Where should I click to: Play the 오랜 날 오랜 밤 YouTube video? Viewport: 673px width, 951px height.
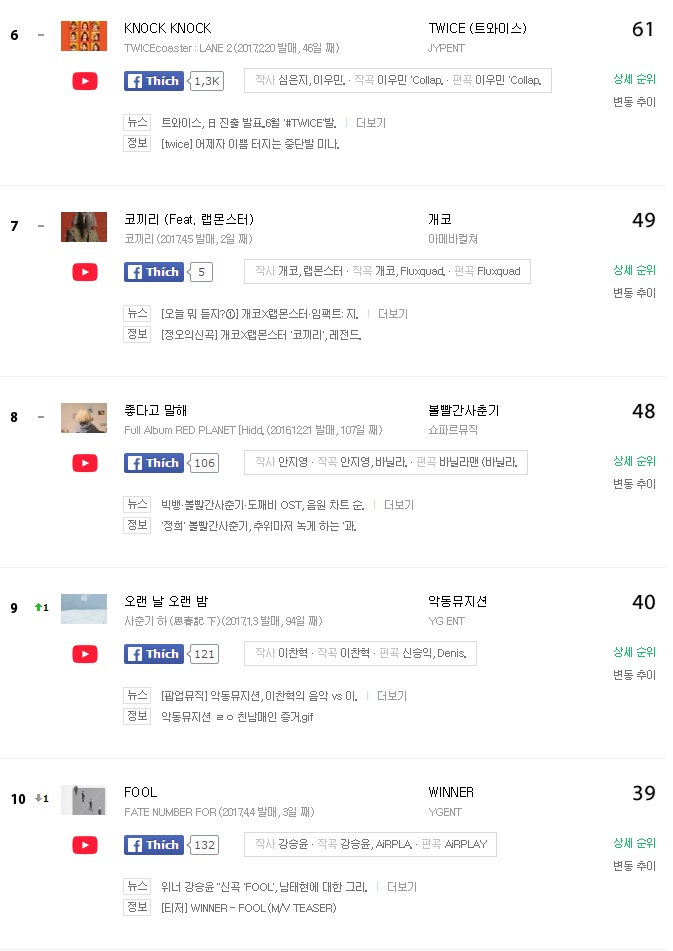(x=84, y=654)
